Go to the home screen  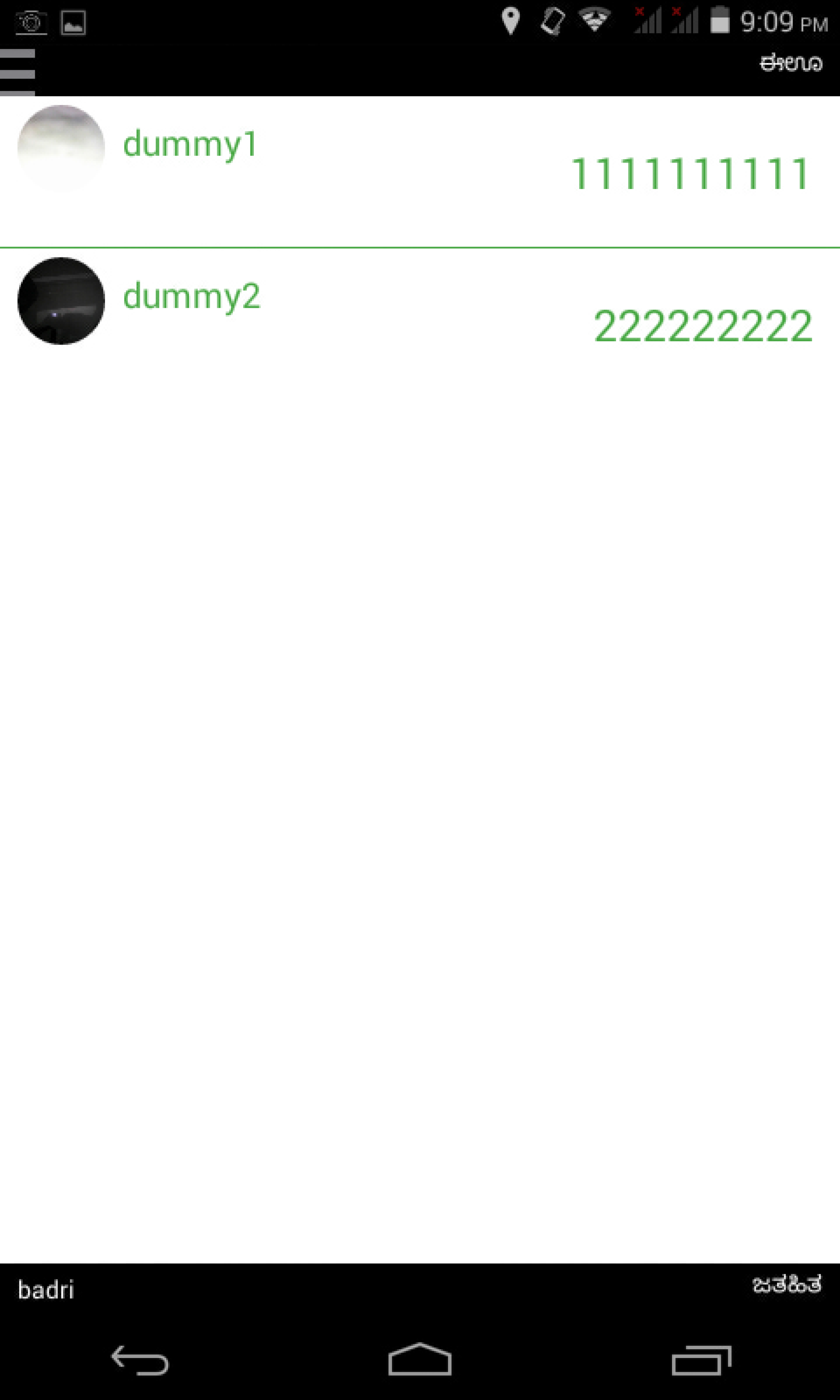420,1359
